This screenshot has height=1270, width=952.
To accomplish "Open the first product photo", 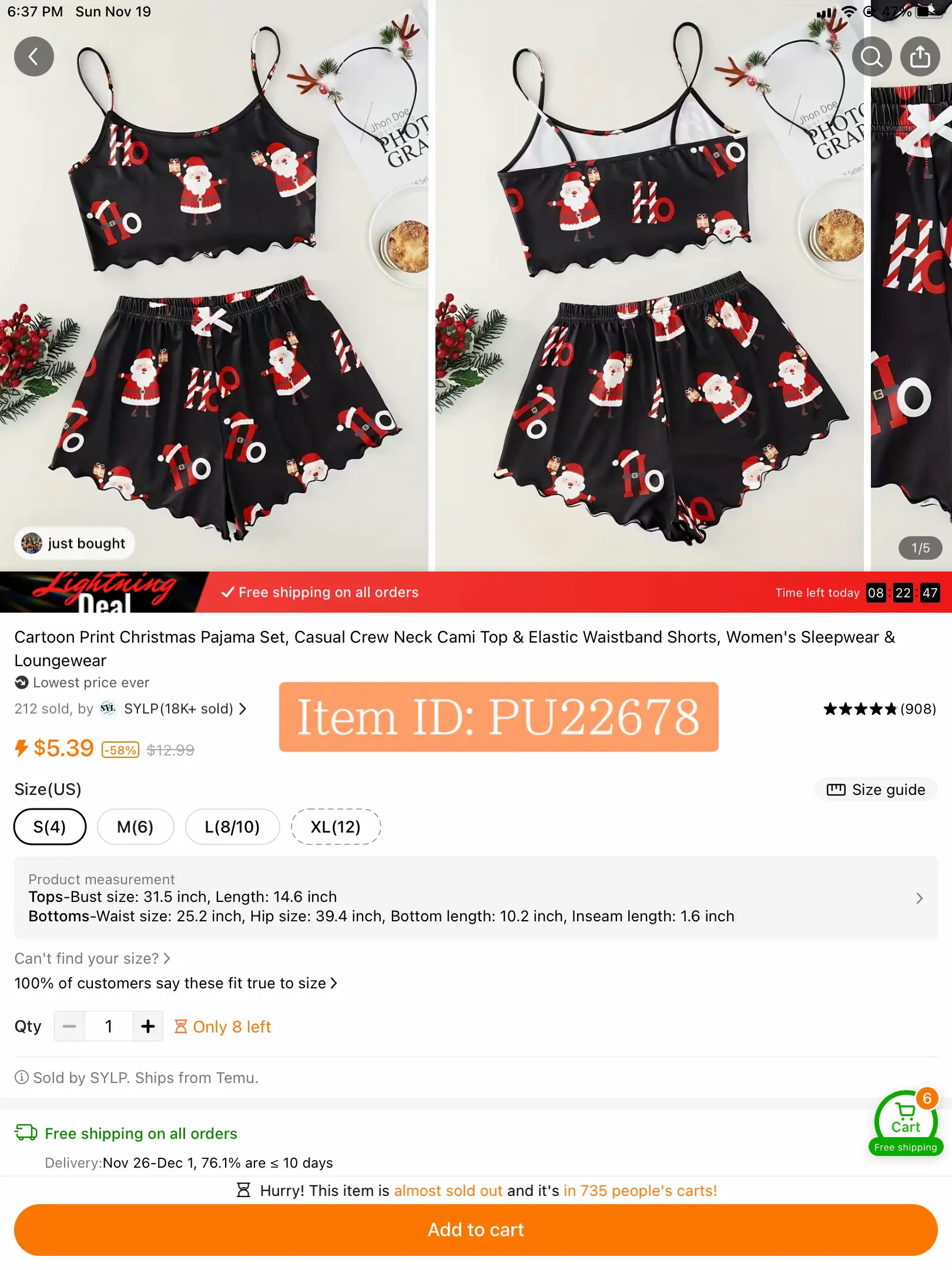I will pyautogui.click(x=214, y=282).
